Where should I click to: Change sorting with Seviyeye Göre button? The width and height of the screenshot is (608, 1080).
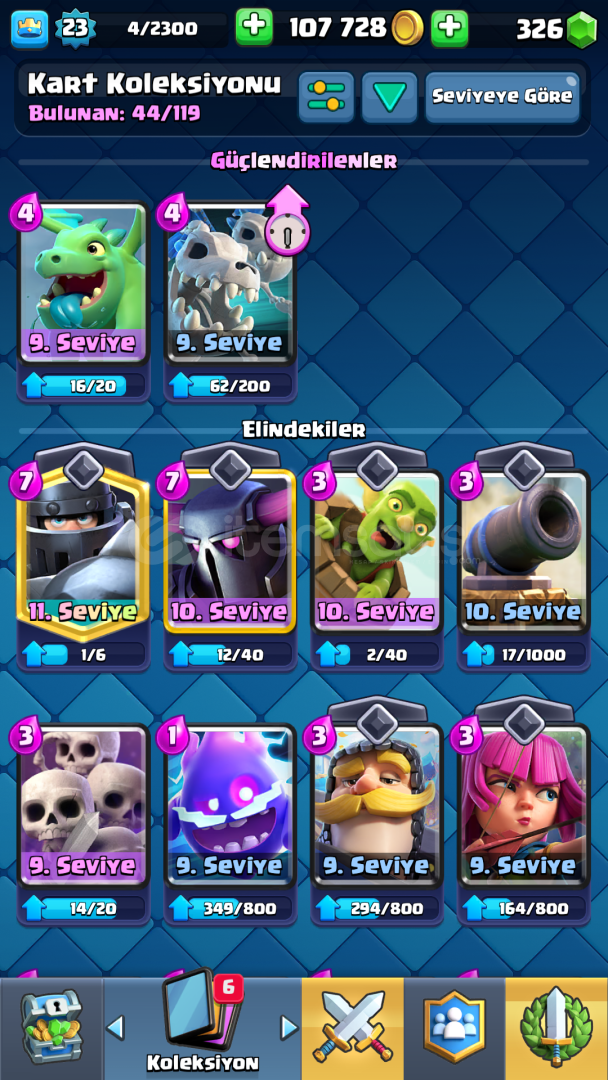click(503, 96)
